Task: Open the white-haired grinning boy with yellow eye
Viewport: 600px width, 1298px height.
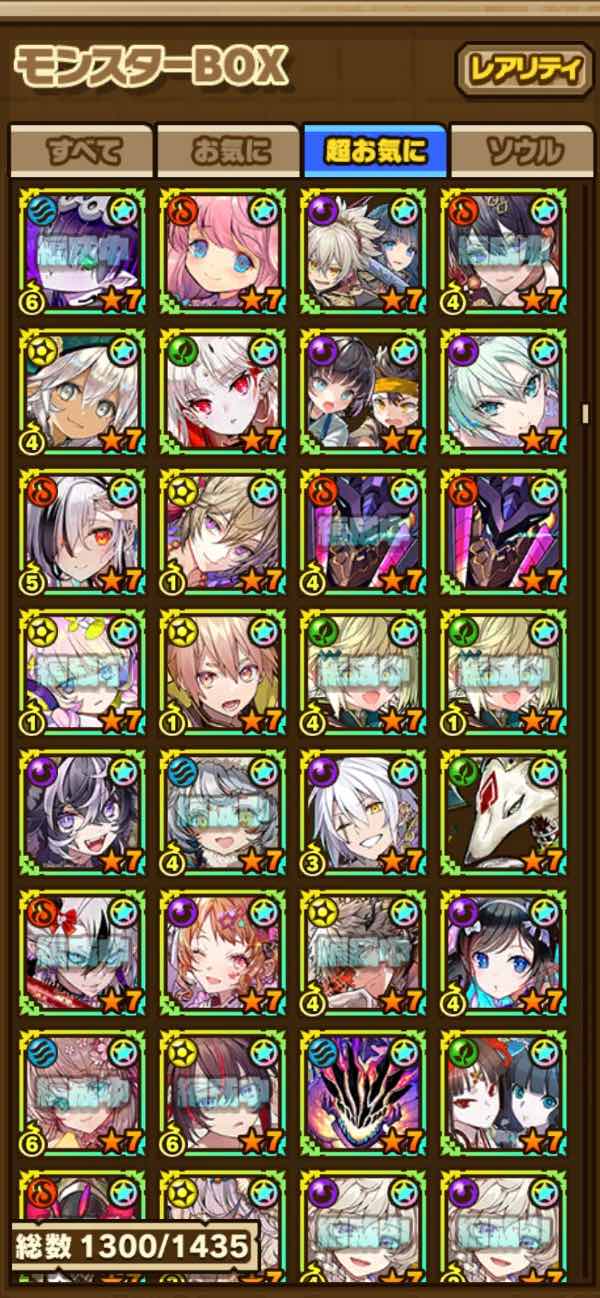Action: pyautogui.click(x=363, y=812)
